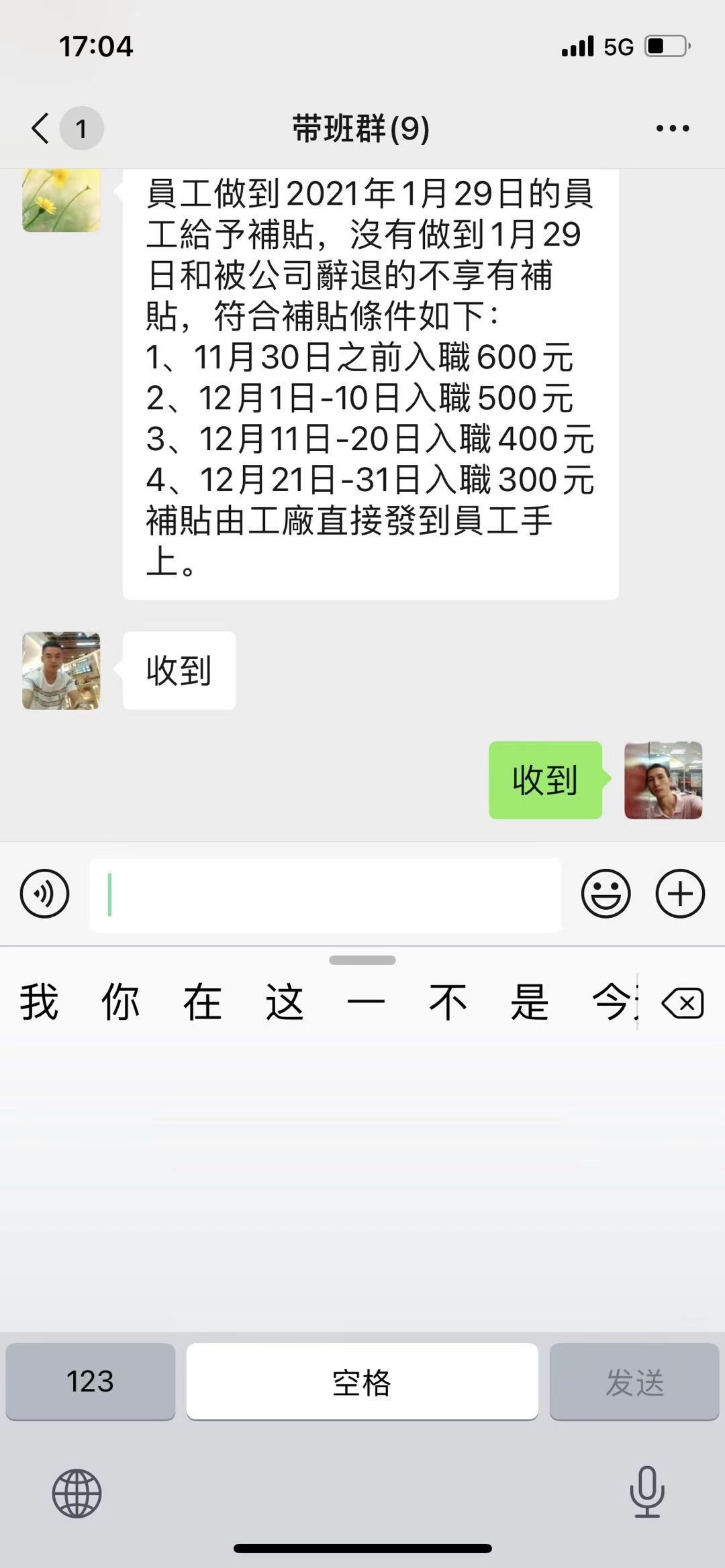This screenshot has width=725, height=1568.
Task: Switch keyboard language with globe icon
Action: [x=77, y=1493]
